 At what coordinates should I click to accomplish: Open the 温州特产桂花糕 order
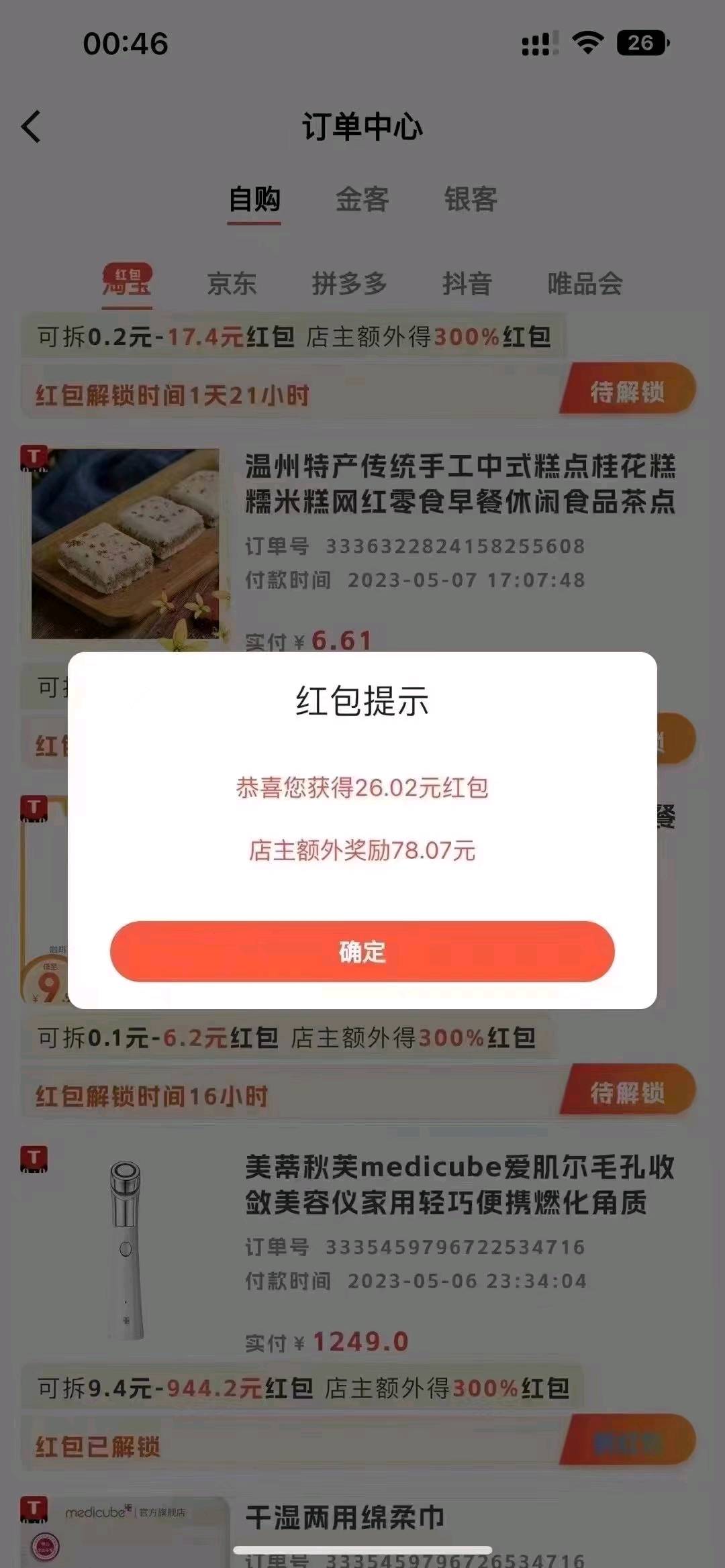[x=459, y=483]
